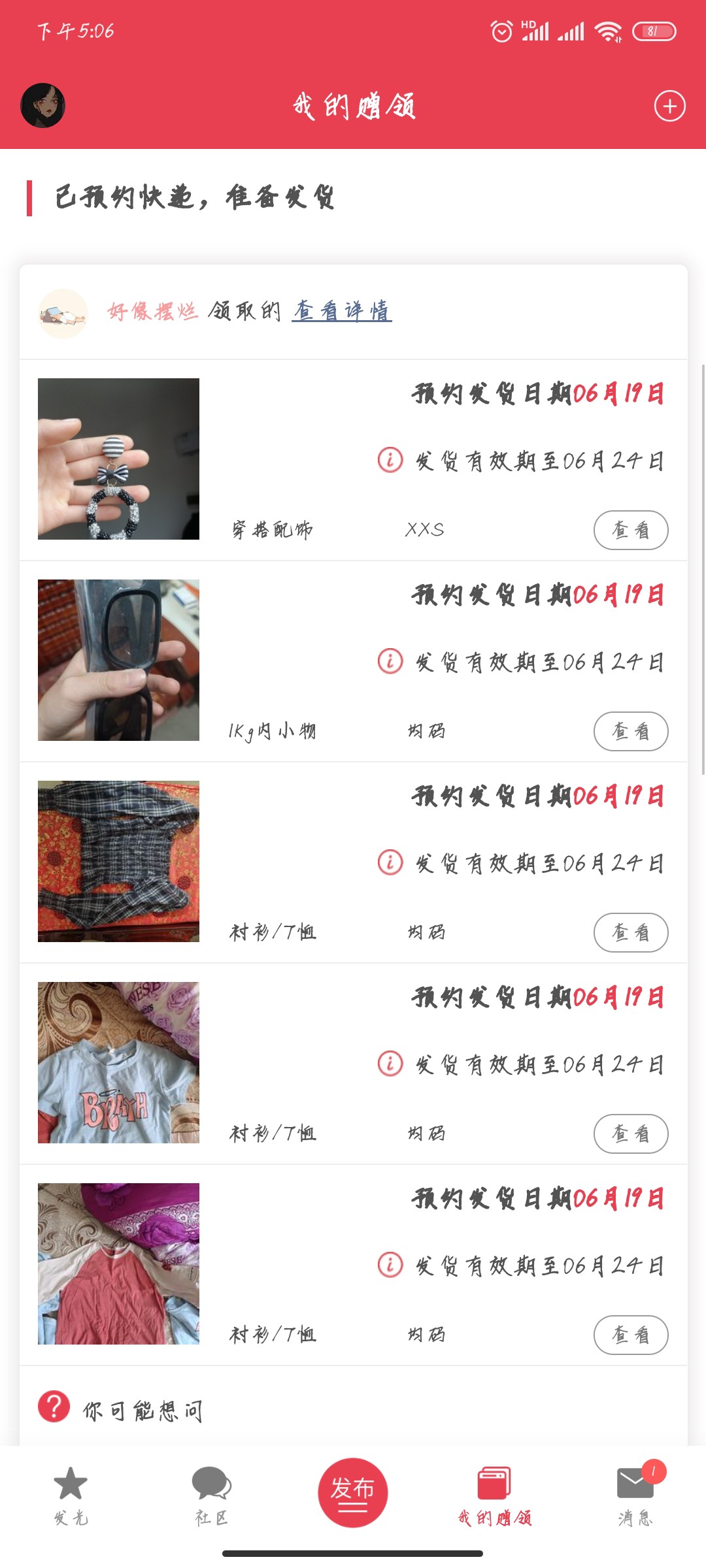This screenshot has width=706, height=1568.
Task: Switch to the 社区 tab
Action: pos(211,1494)
